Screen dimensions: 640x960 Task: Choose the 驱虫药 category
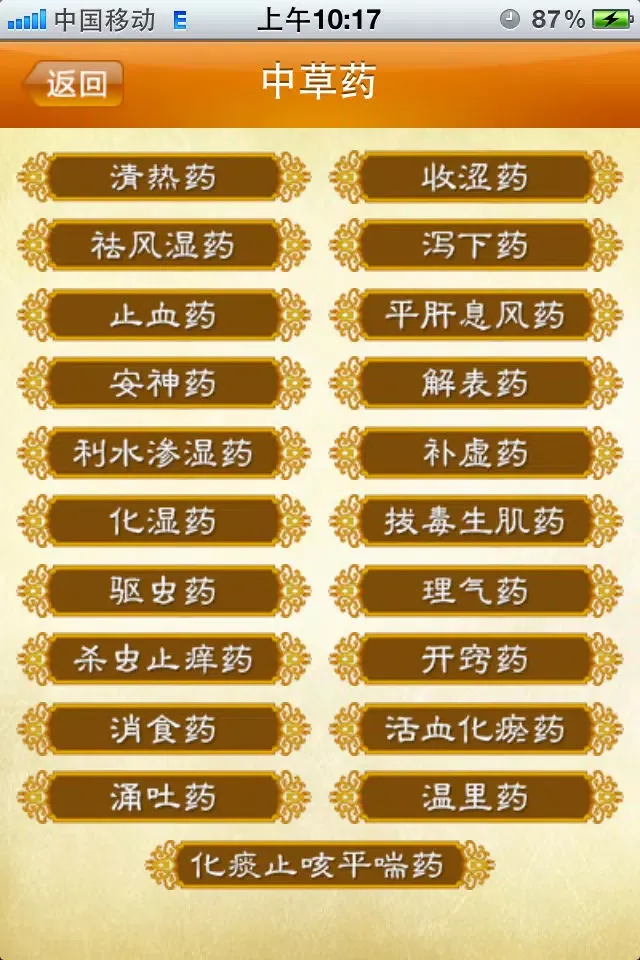coord(164,590)
